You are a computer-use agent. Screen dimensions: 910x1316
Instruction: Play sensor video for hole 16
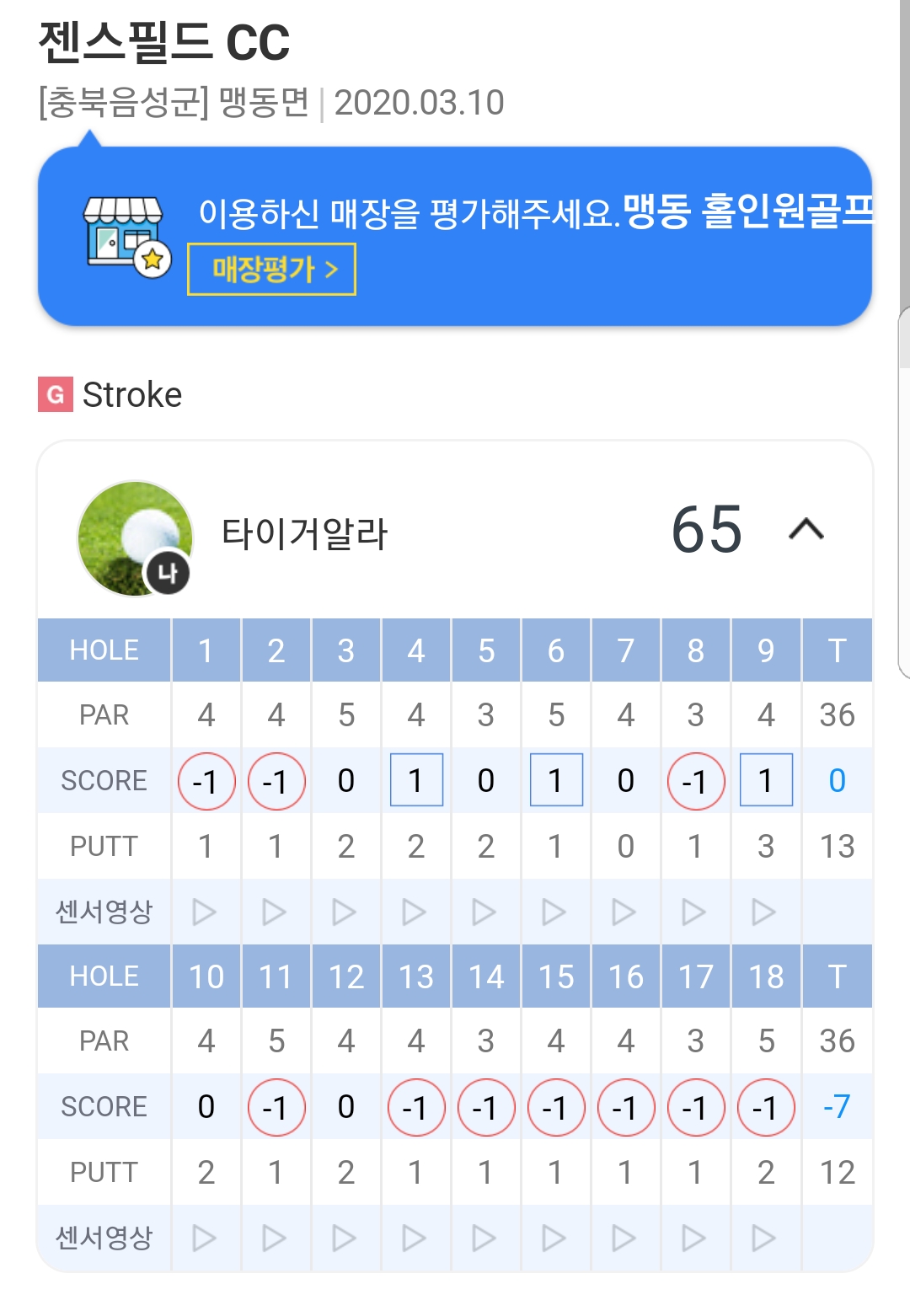[x=624, y=1238]
